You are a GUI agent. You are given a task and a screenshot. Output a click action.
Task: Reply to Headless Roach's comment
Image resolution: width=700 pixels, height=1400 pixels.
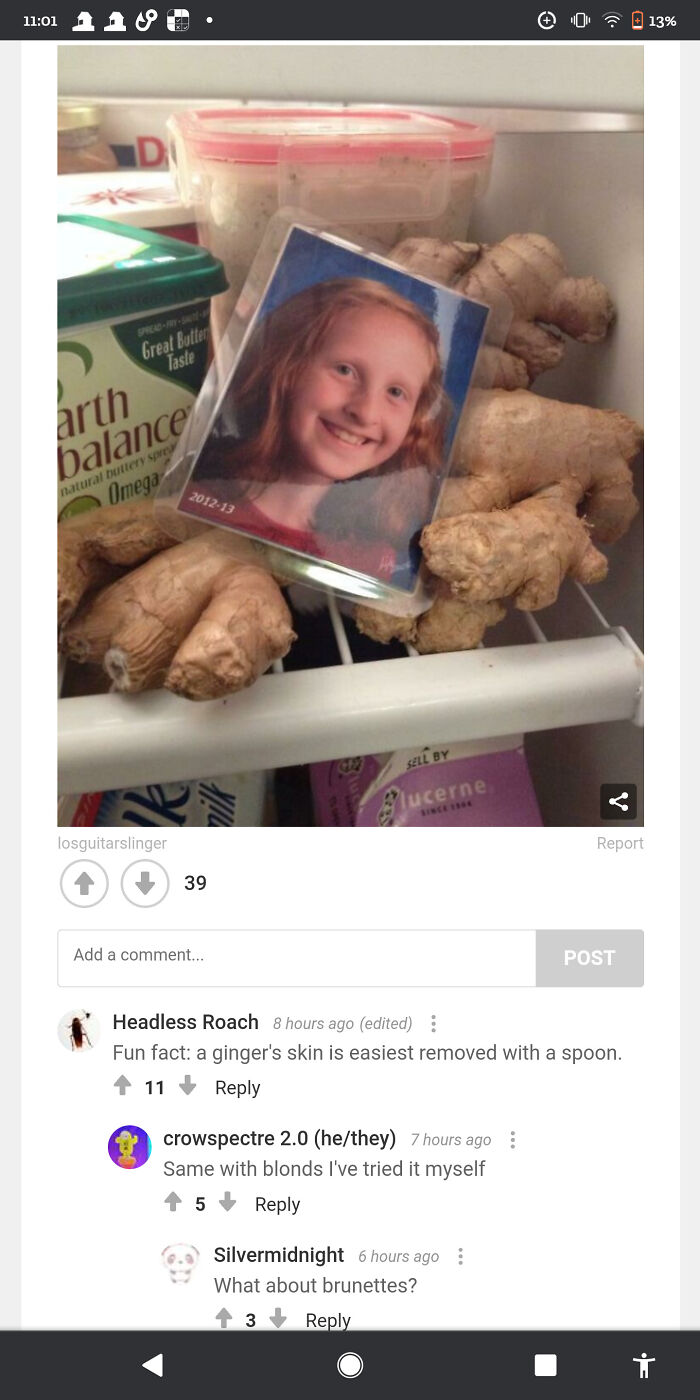237,1088
